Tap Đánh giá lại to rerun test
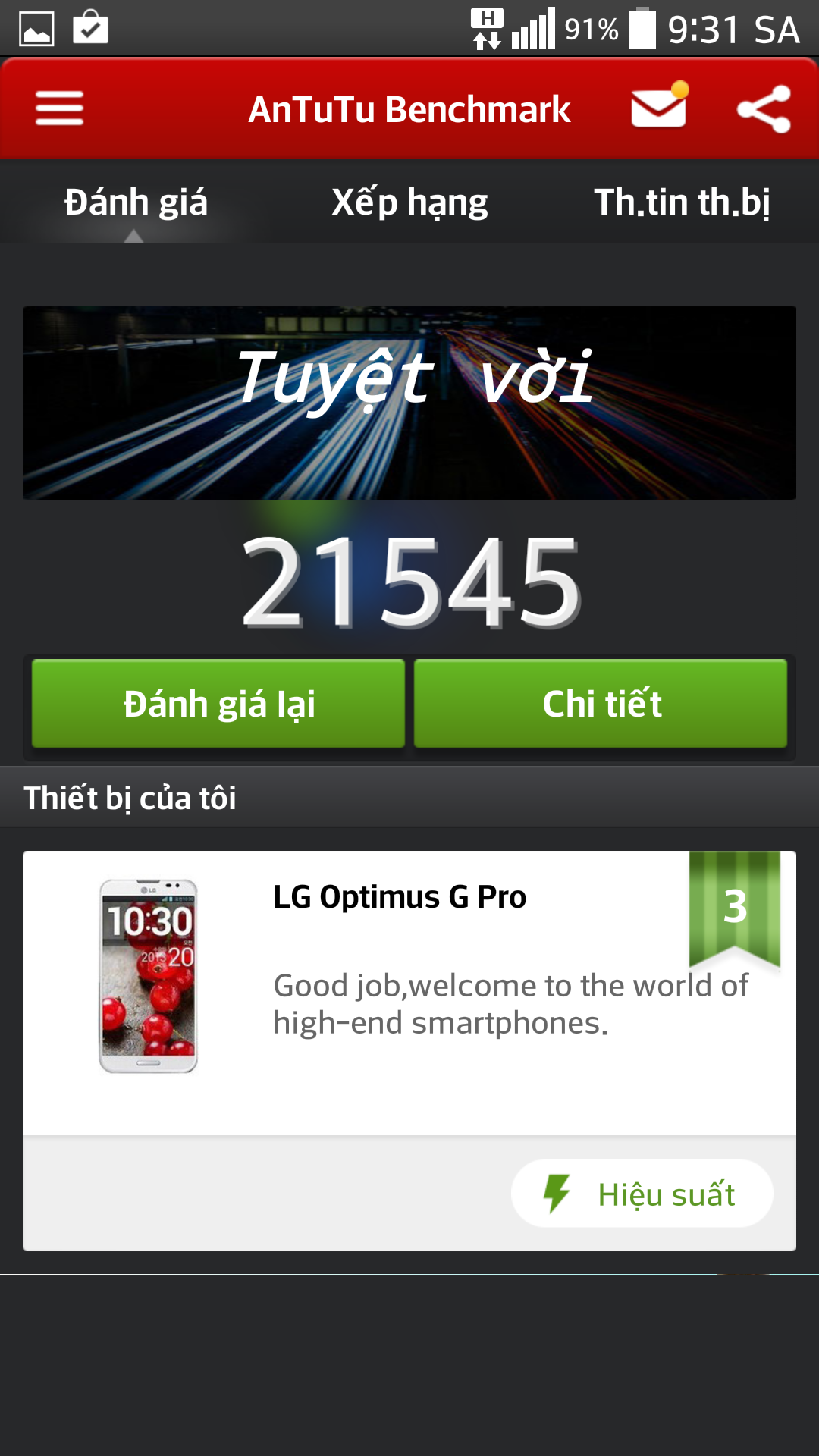Viewport: 819px width, 1456px height. 218,704
